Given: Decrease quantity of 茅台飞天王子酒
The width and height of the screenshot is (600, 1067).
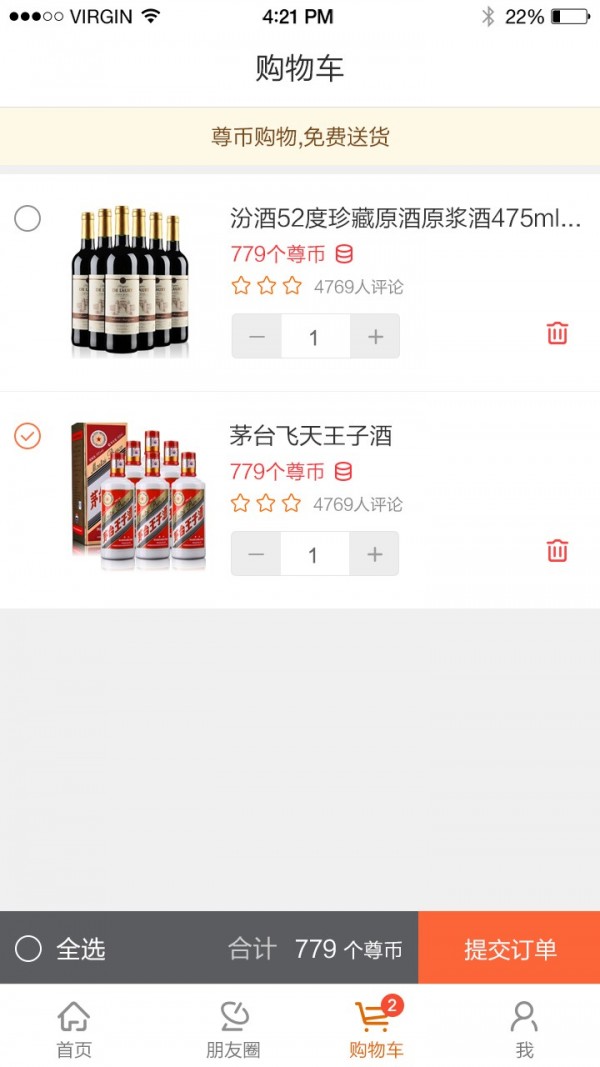Looking at the screenshot, I should point(256,554).
